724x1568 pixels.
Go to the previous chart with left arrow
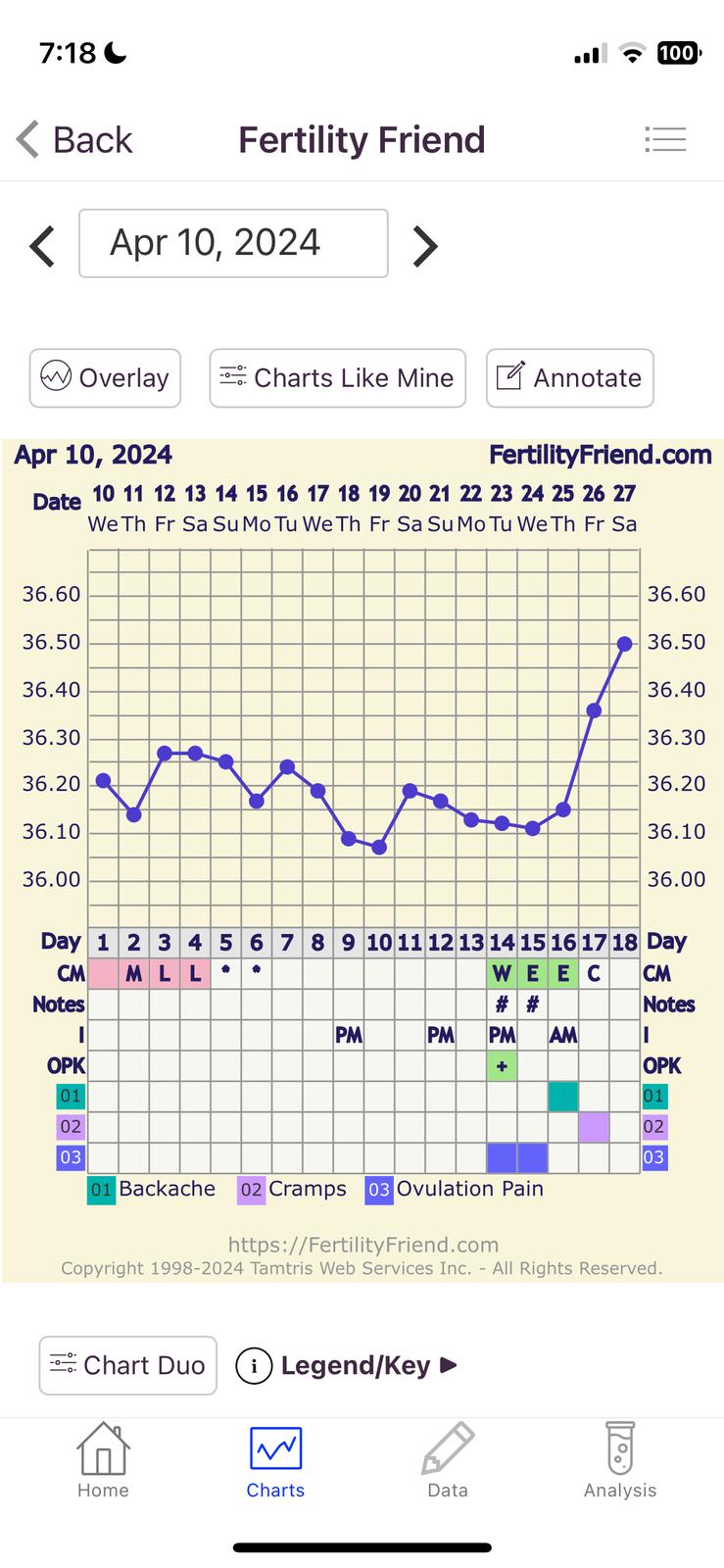tap(42, 246)
